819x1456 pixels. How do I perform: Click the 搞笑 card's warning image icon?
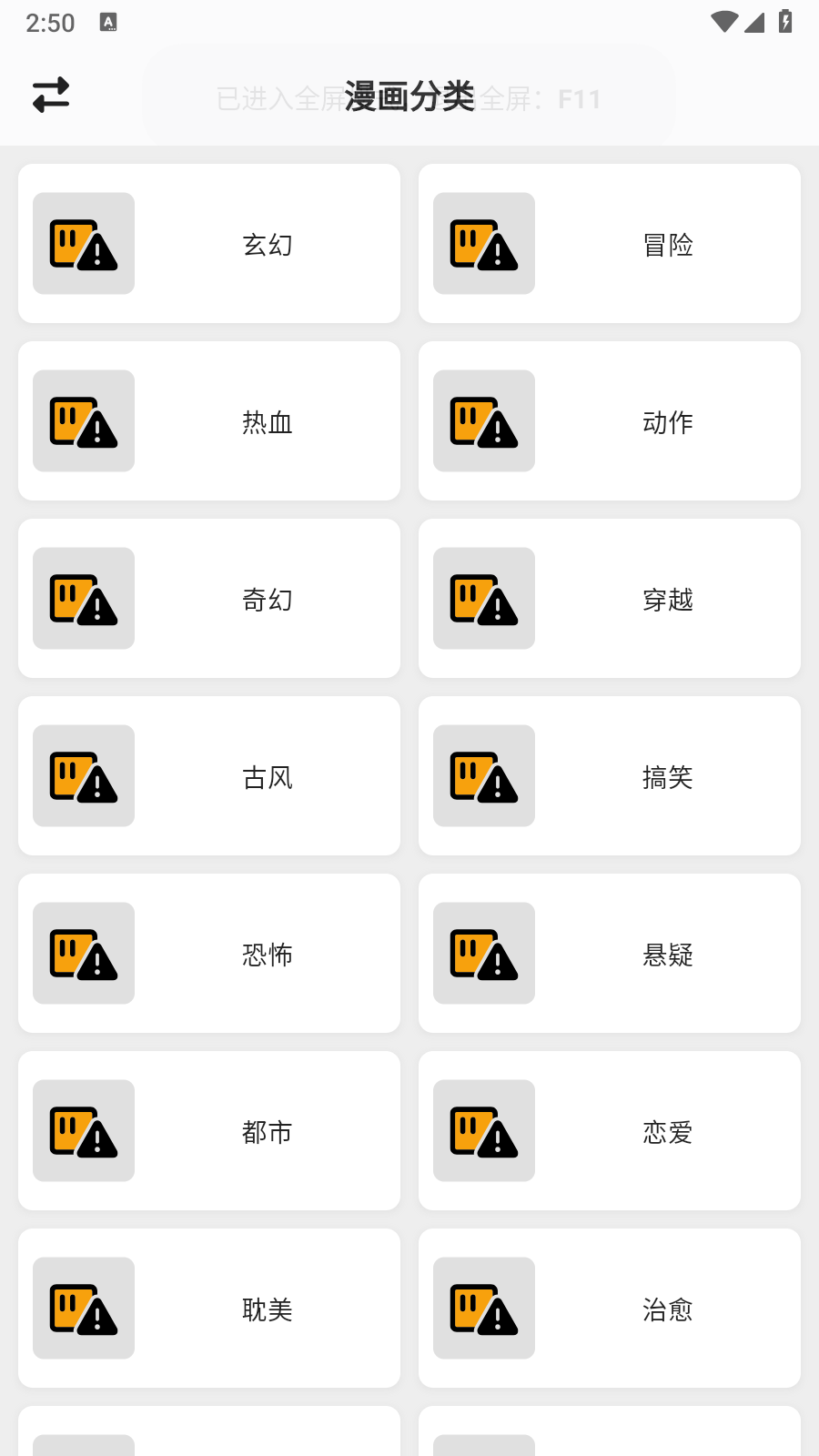(483, 775)
